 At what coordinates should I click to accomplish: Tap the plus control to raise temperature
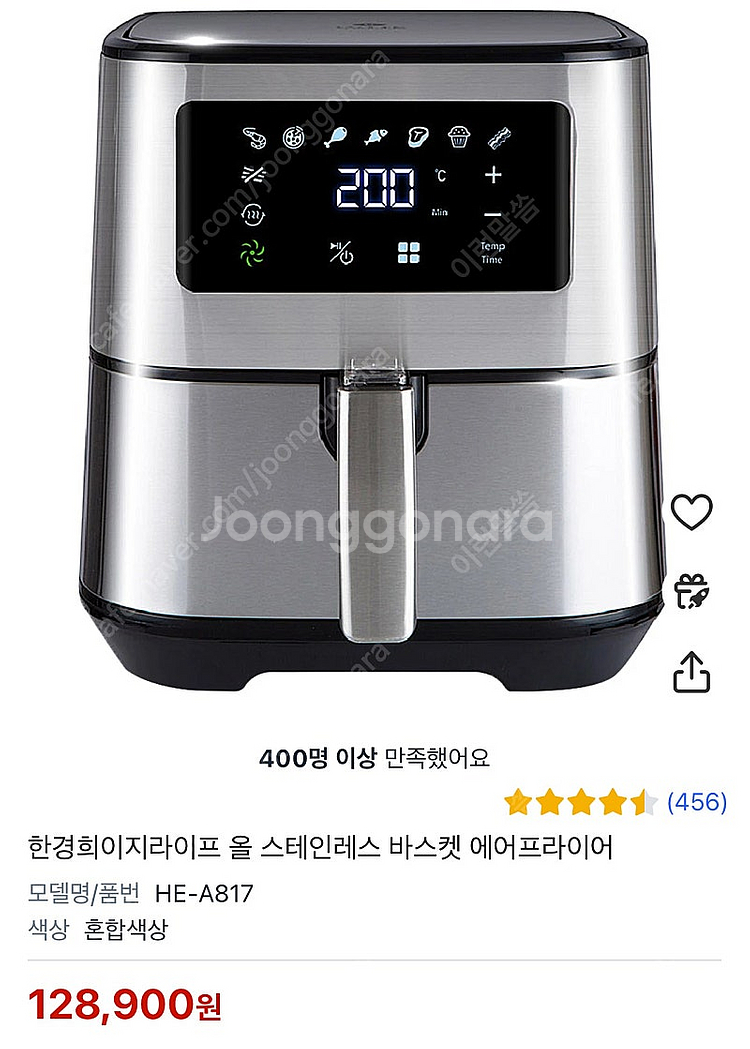492,174
